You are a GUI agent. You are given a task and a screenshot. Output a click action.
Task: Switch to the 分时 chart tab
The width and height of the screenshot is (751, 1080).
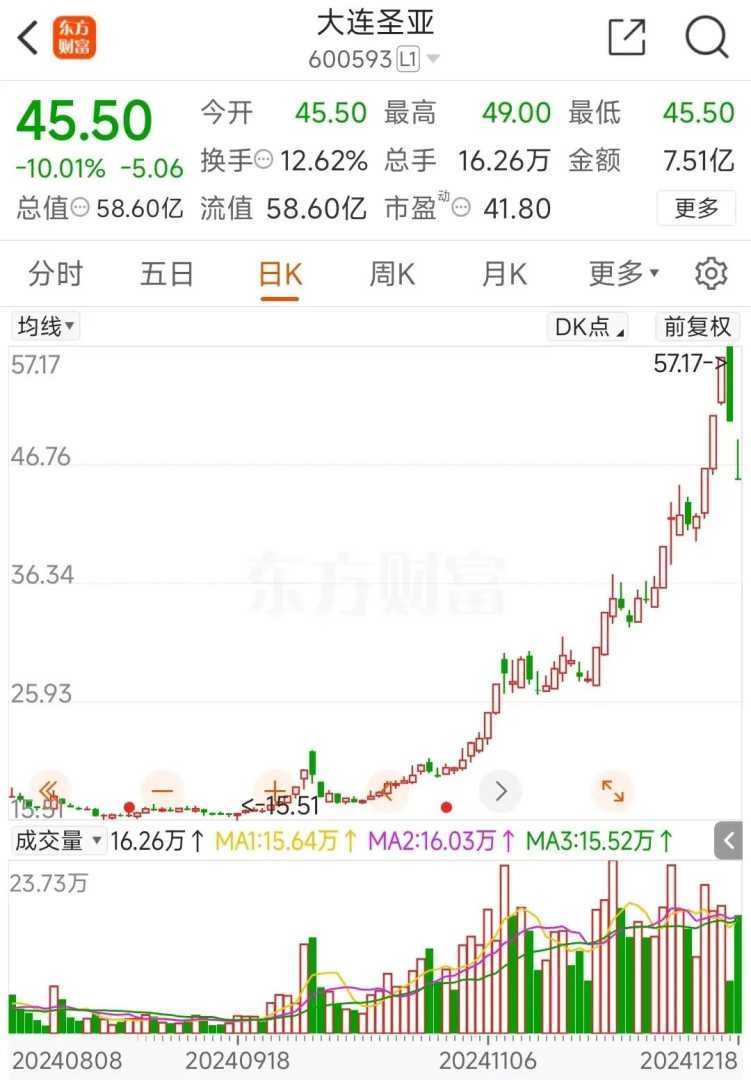[x=55, y=274]
